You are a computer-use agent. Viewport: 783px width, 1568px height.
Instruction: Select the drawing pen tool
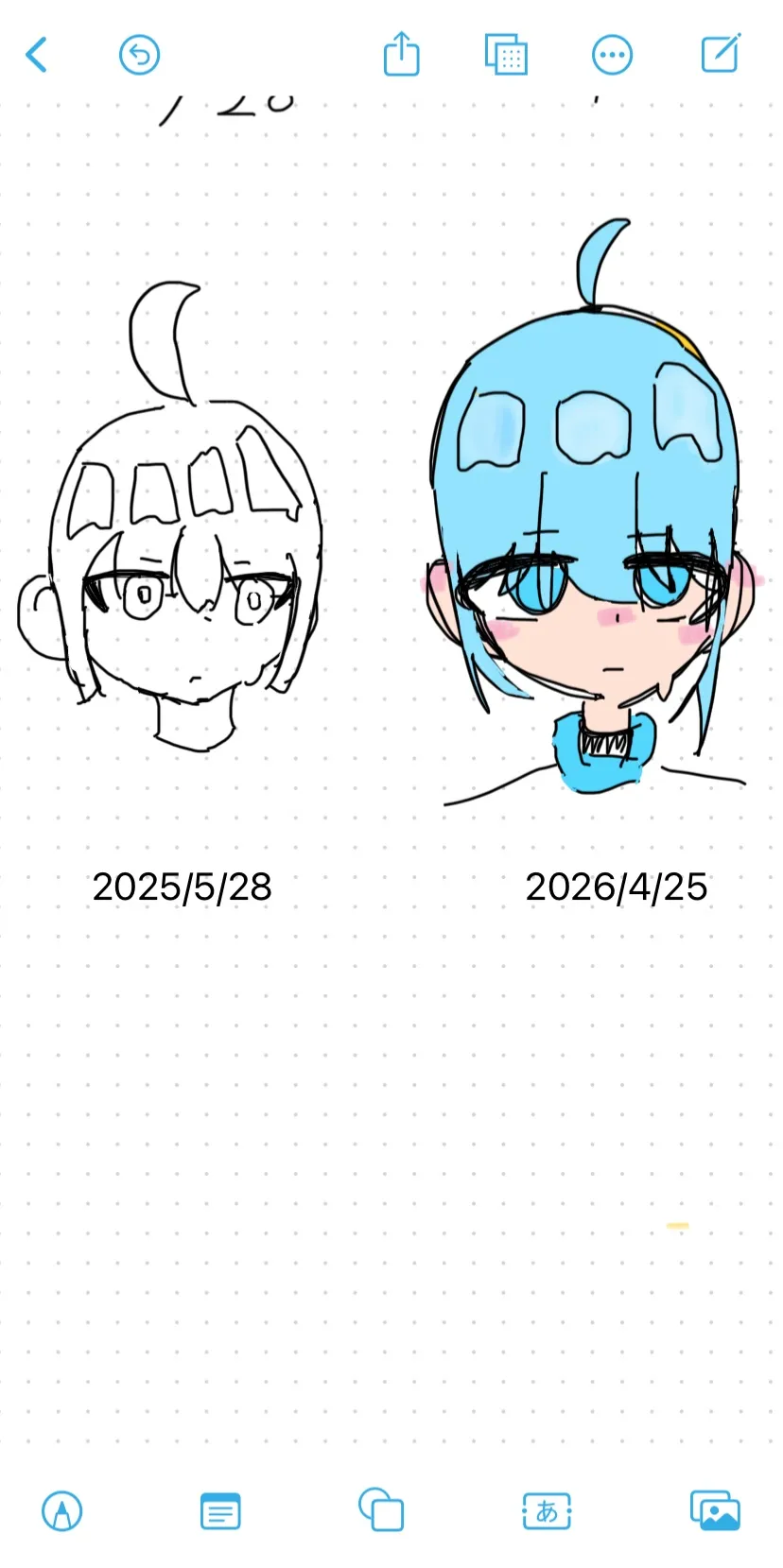62,1510
